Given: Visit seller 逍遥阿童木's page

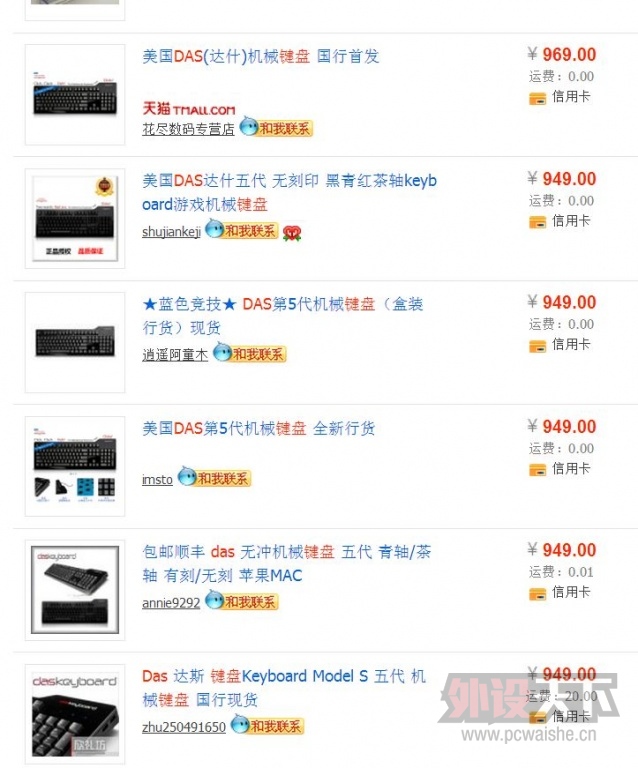Looking at the screenshot, I should tap(175, 354).
